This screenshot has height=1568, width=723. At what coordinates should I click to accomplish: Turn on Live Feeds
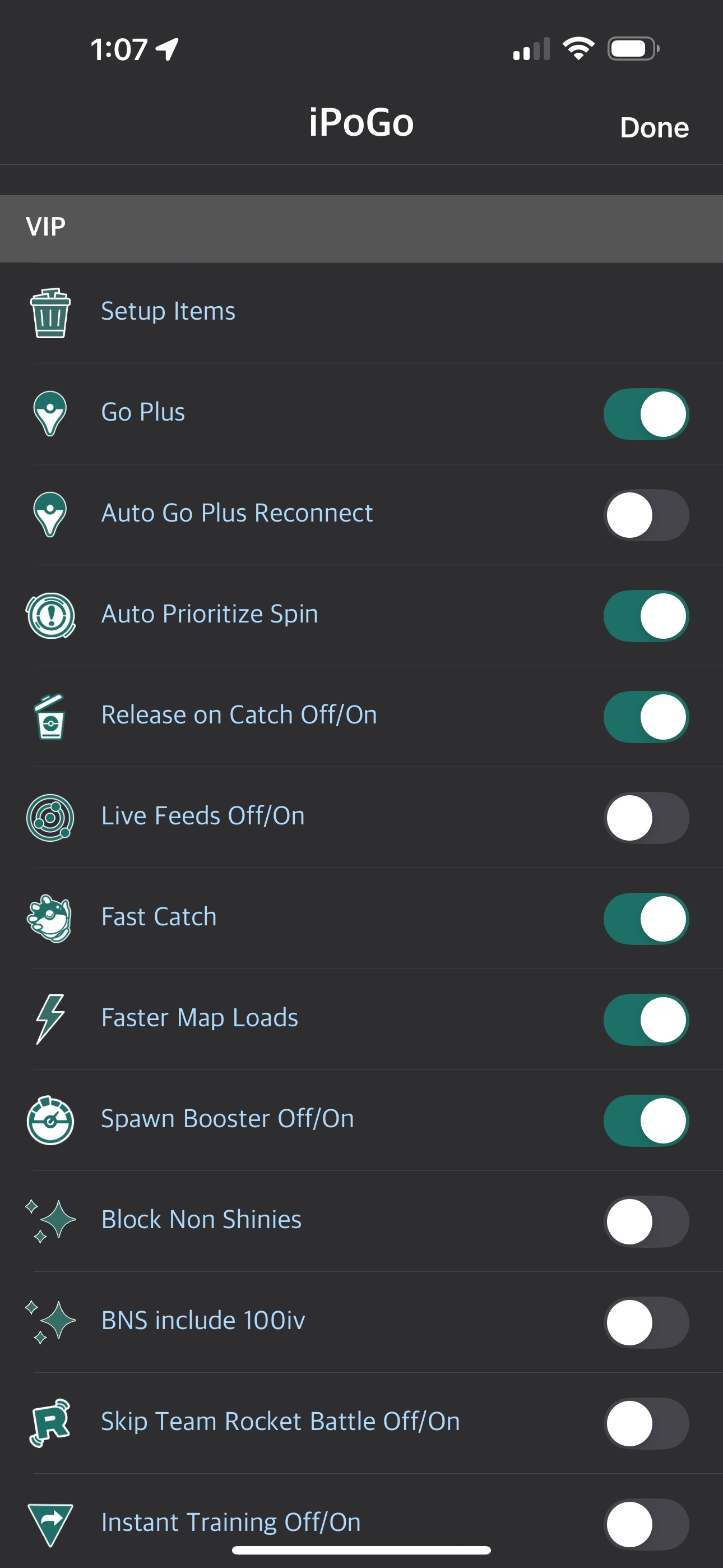point(646,818)
